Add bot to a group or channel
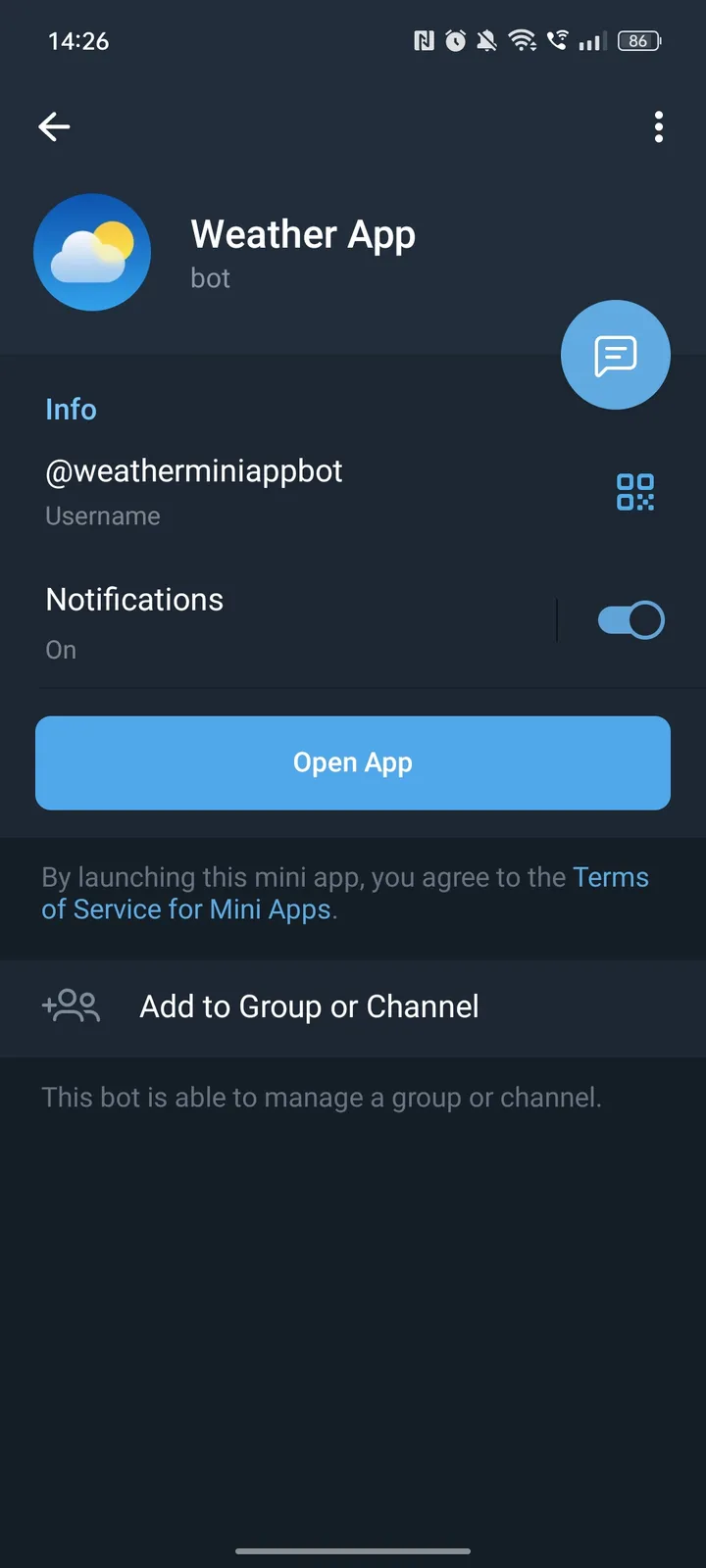The height and width of the screenshot is (1568, 706). [308, 1006]
